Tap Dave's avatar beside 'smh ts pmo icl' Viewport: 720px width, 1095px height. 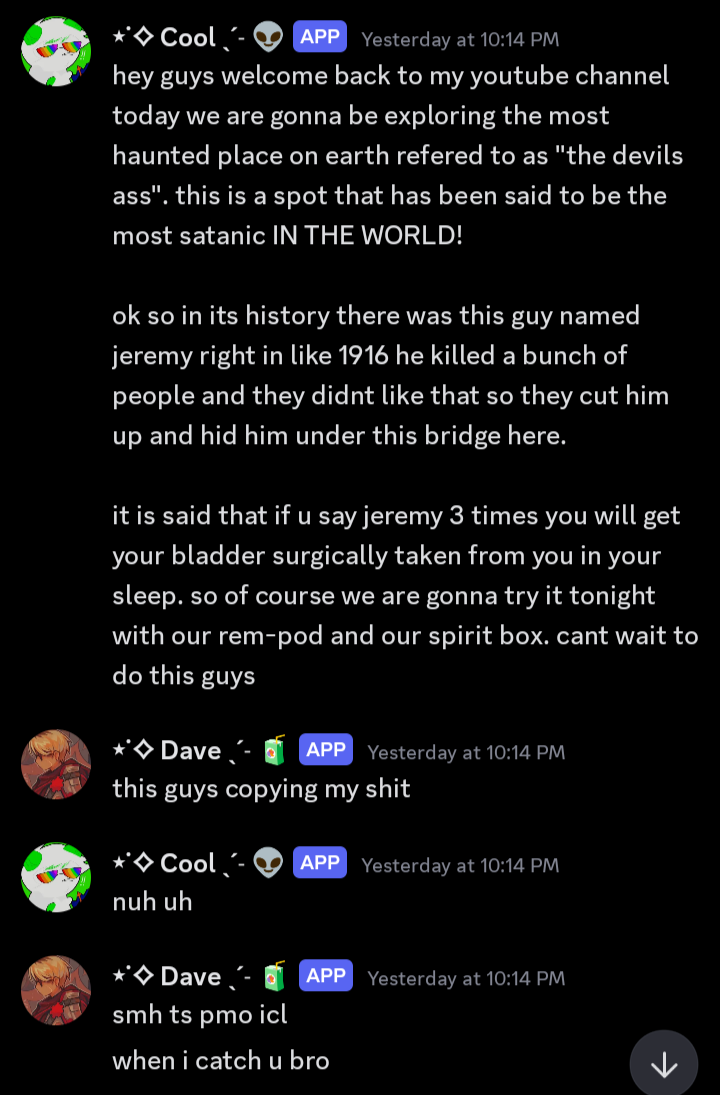pyautogui.click(x=56, y=990)
